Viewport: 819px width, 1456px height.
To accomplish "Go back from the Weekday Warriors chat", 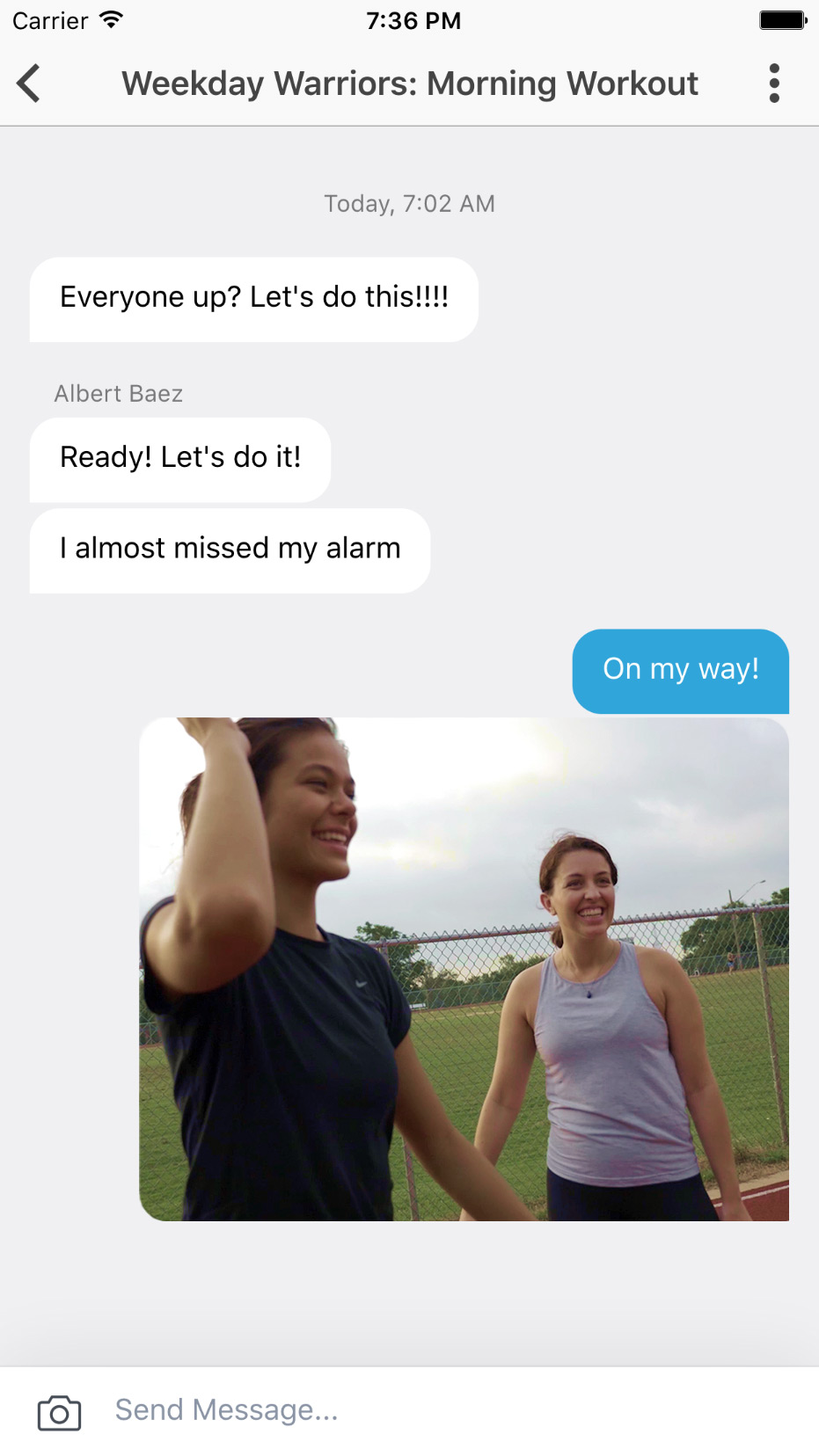I will click(29, 84).
